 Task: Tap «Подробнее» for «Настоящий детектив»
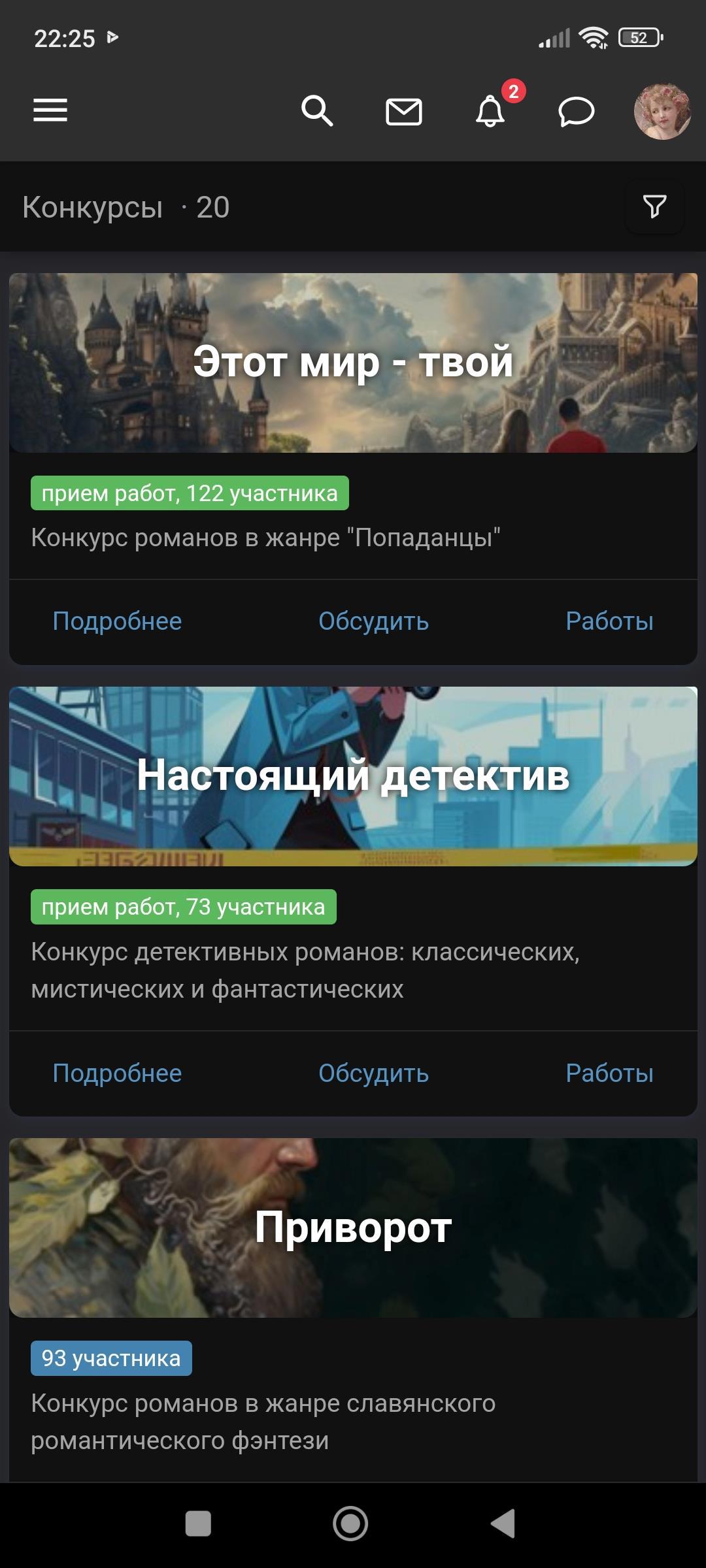coord(117,1073)
